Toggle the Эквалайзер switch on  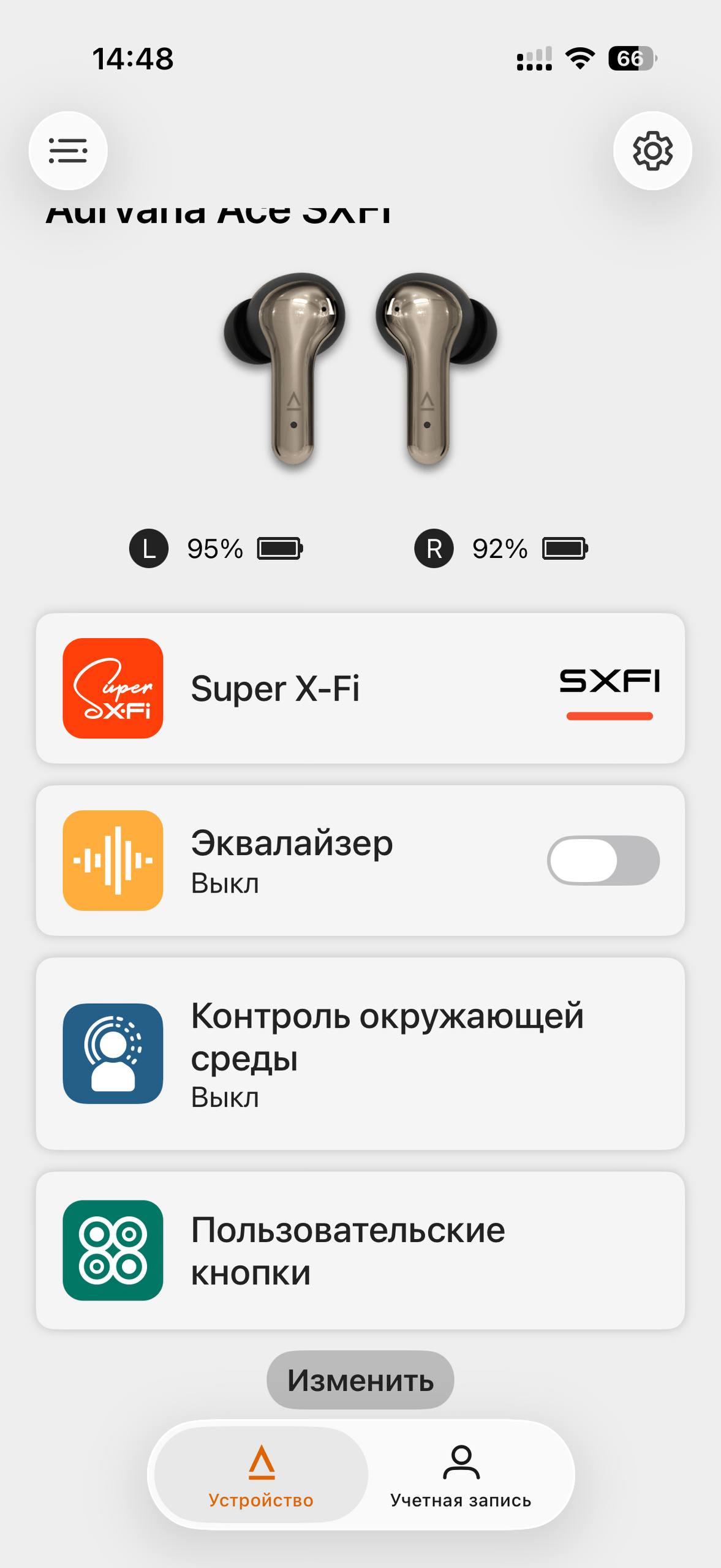pyautogui.click(x=603, y=861)
